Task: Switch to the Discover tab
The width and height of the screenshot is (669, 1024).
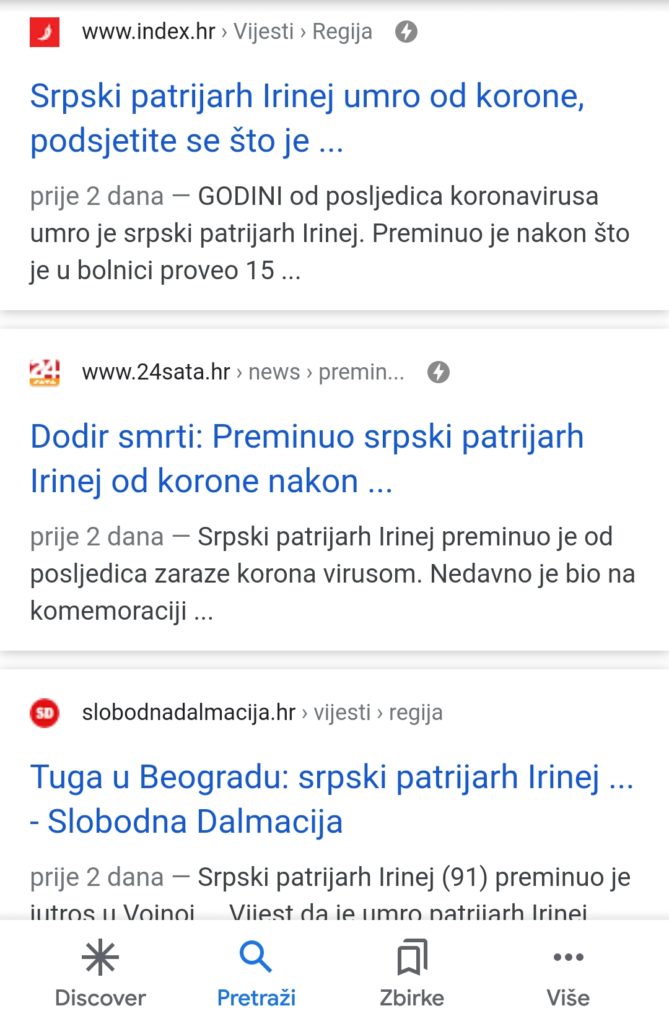Action: click(100, 975)
